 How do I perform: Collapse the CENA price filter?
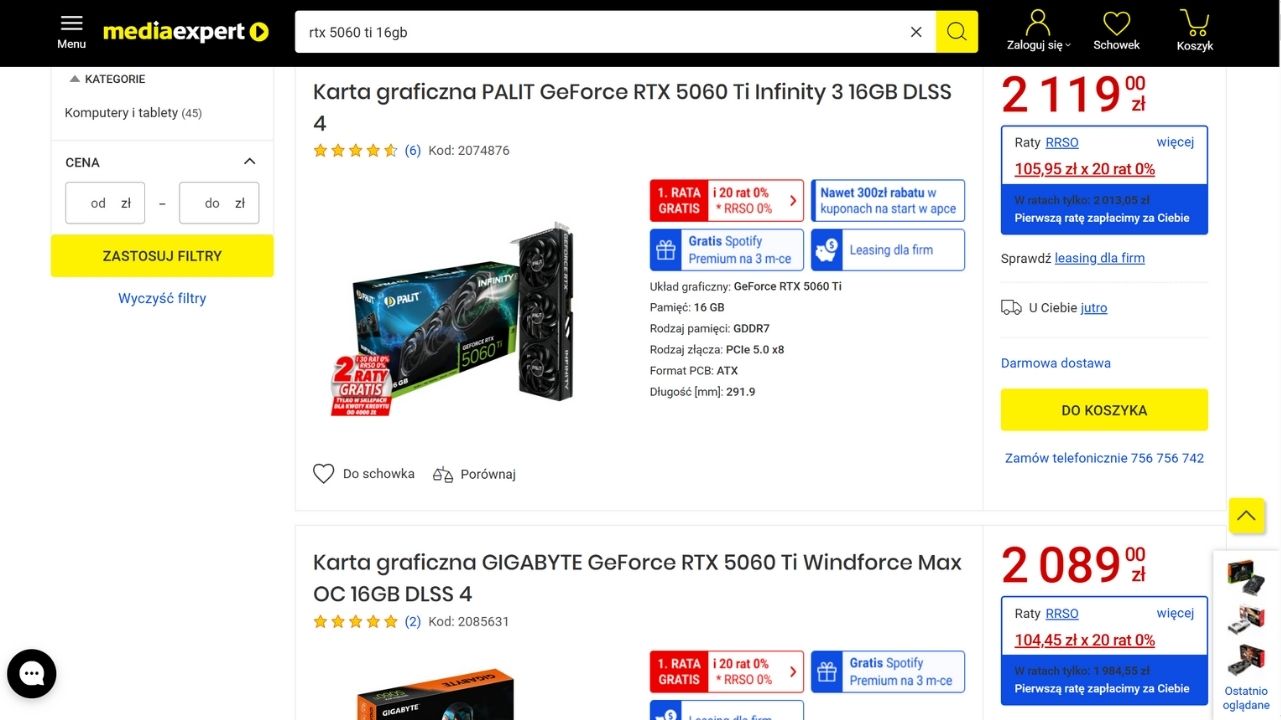click(x=249, y=162)
